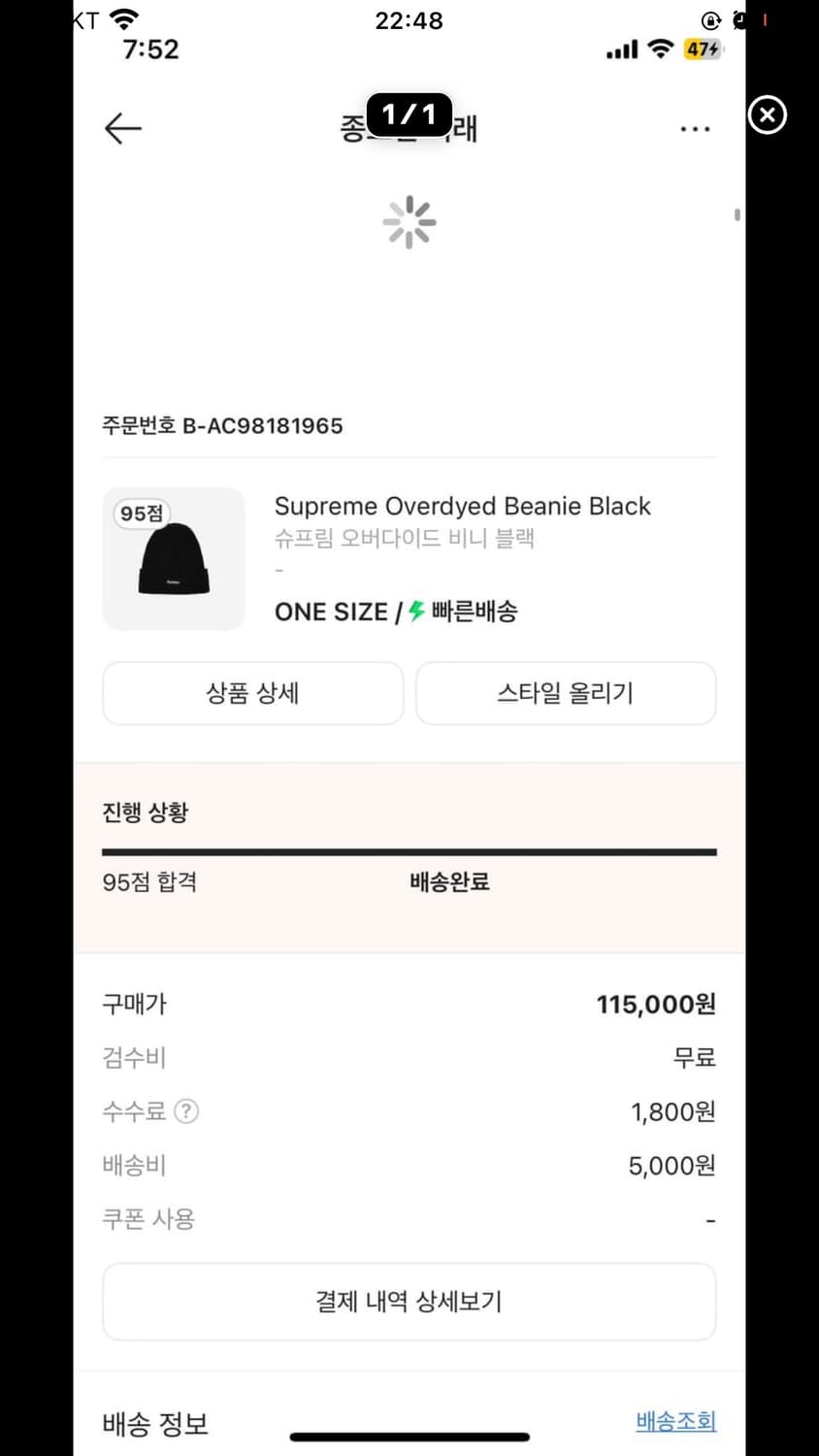Screen dimensions: 819x1456
Task: Open the three-dot options menu
Action: pos(695,128)
